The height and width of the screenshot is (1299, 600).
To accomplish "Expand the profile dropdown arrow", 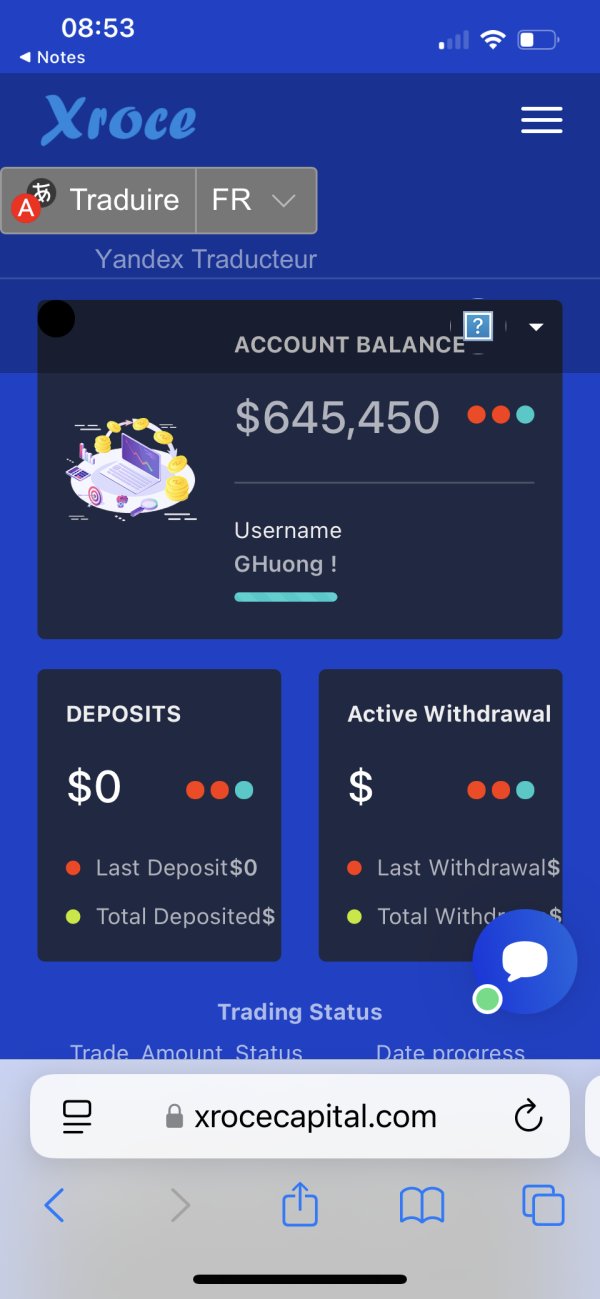I will coord(536,327).
